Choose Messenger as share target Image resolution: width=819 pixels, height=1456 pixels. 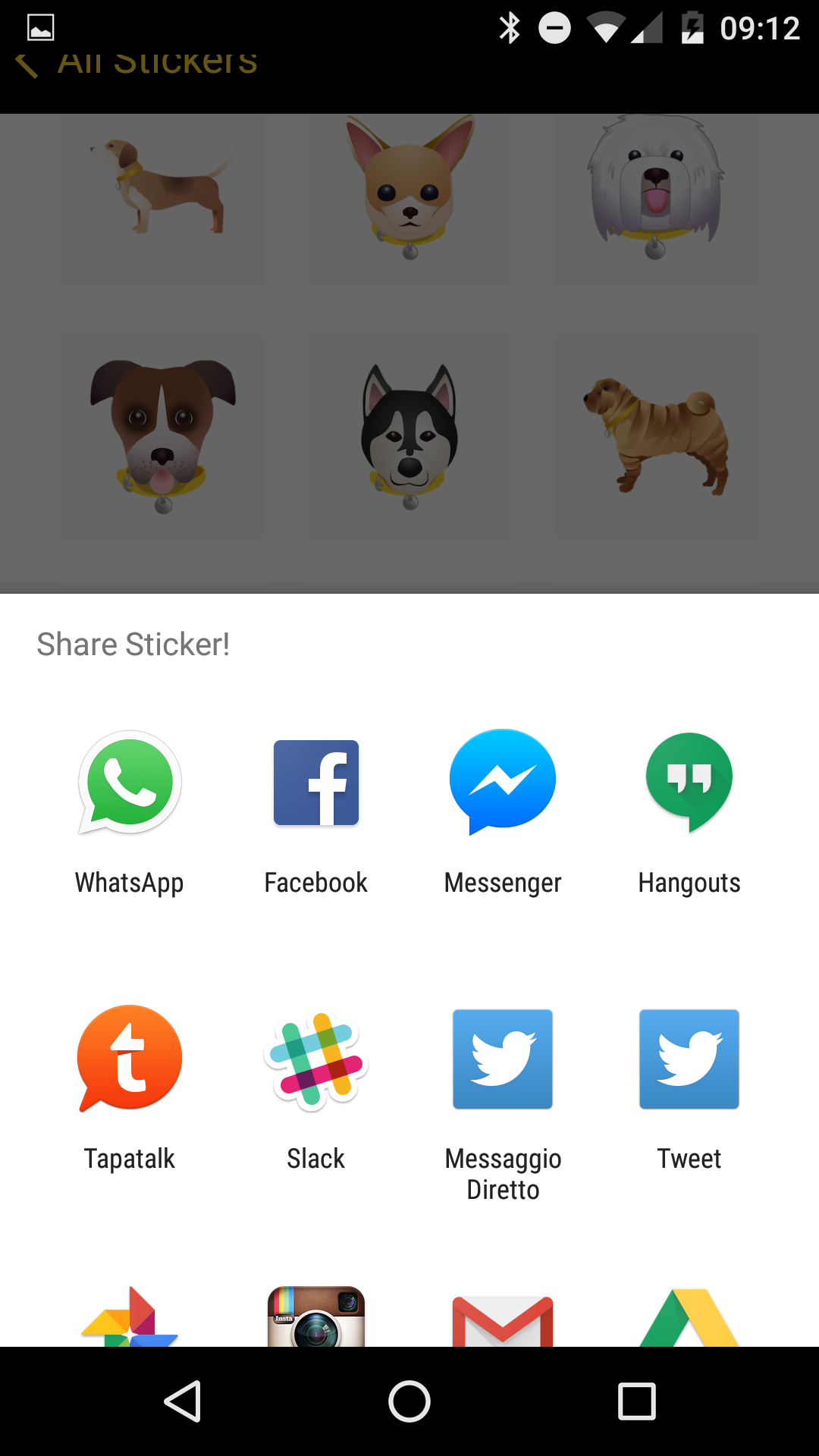click(x=503, y=815)
